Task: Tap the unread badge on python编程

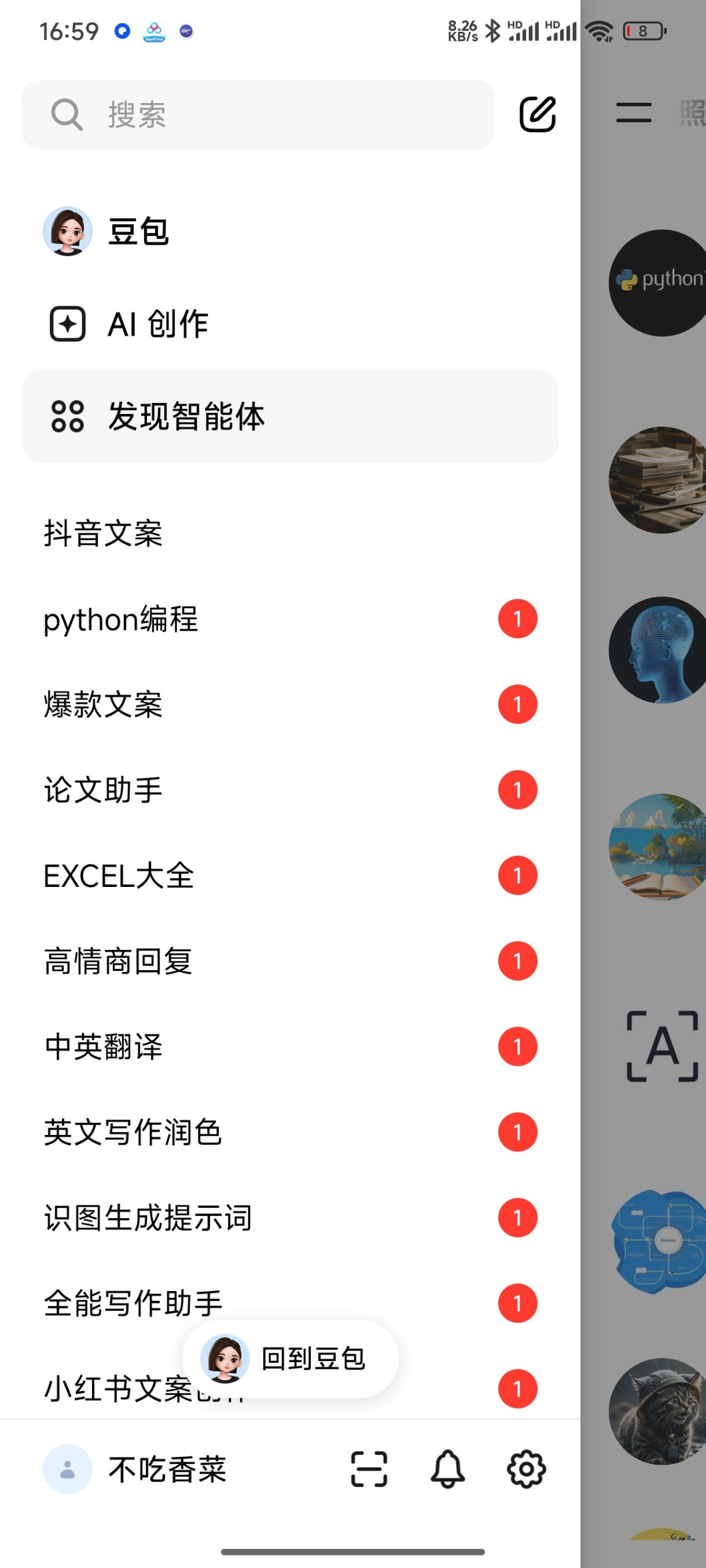Action: point(517,618)
